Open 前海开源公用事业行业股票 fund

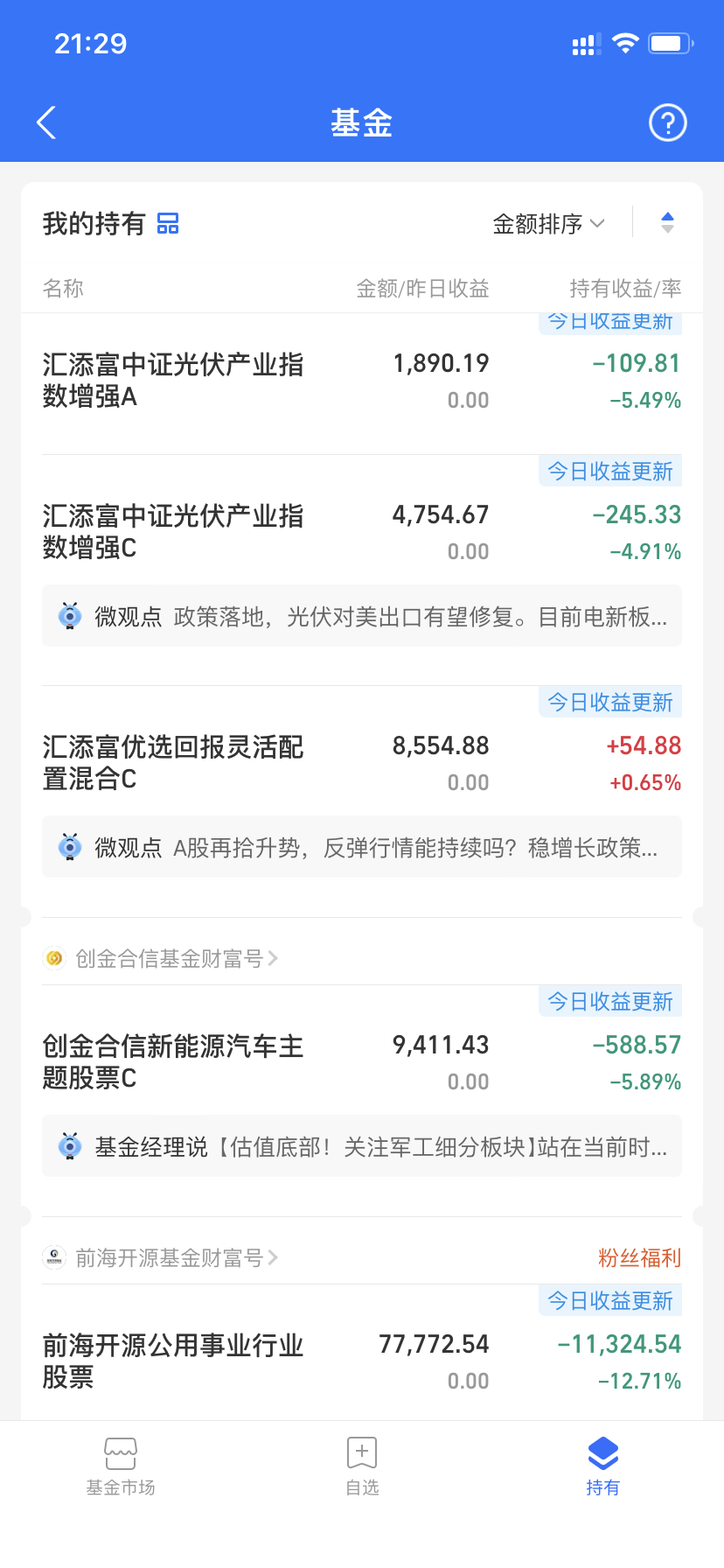362,1361
